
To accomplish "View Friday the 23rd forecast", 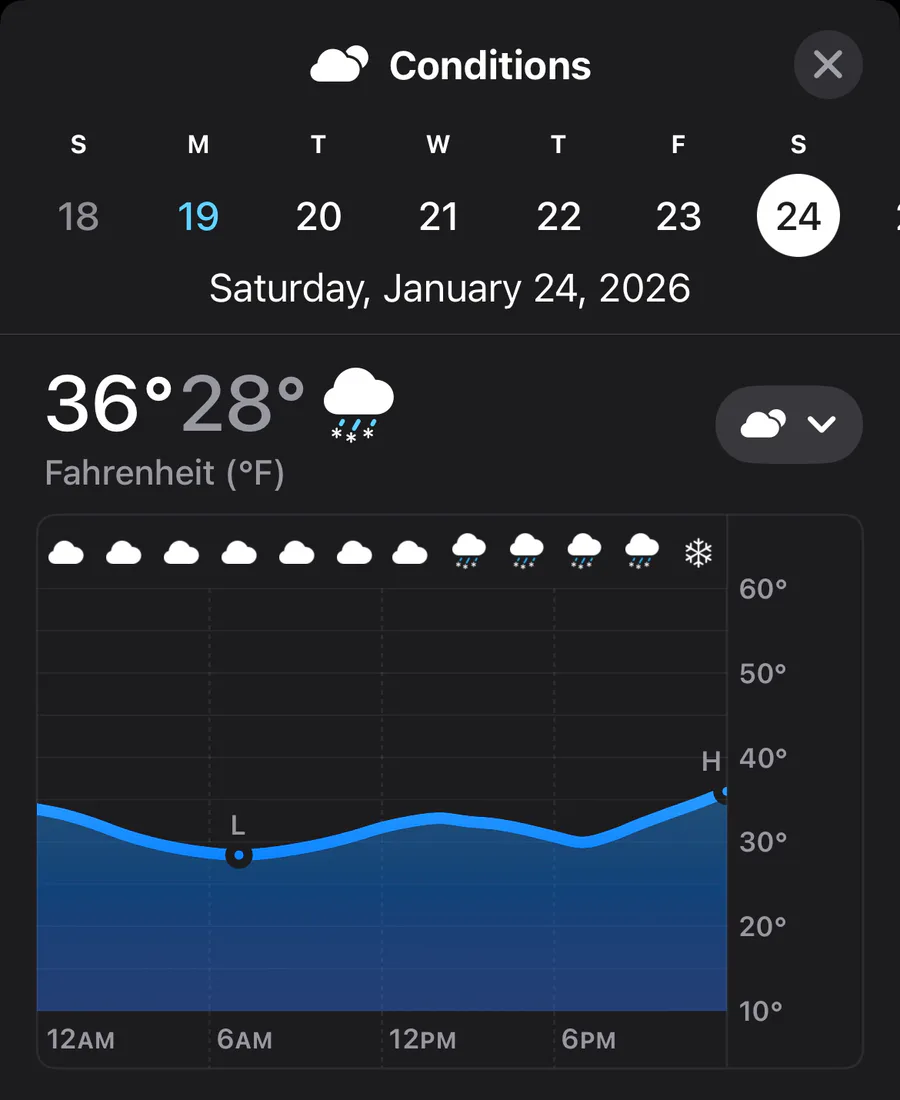I will 678,216.
